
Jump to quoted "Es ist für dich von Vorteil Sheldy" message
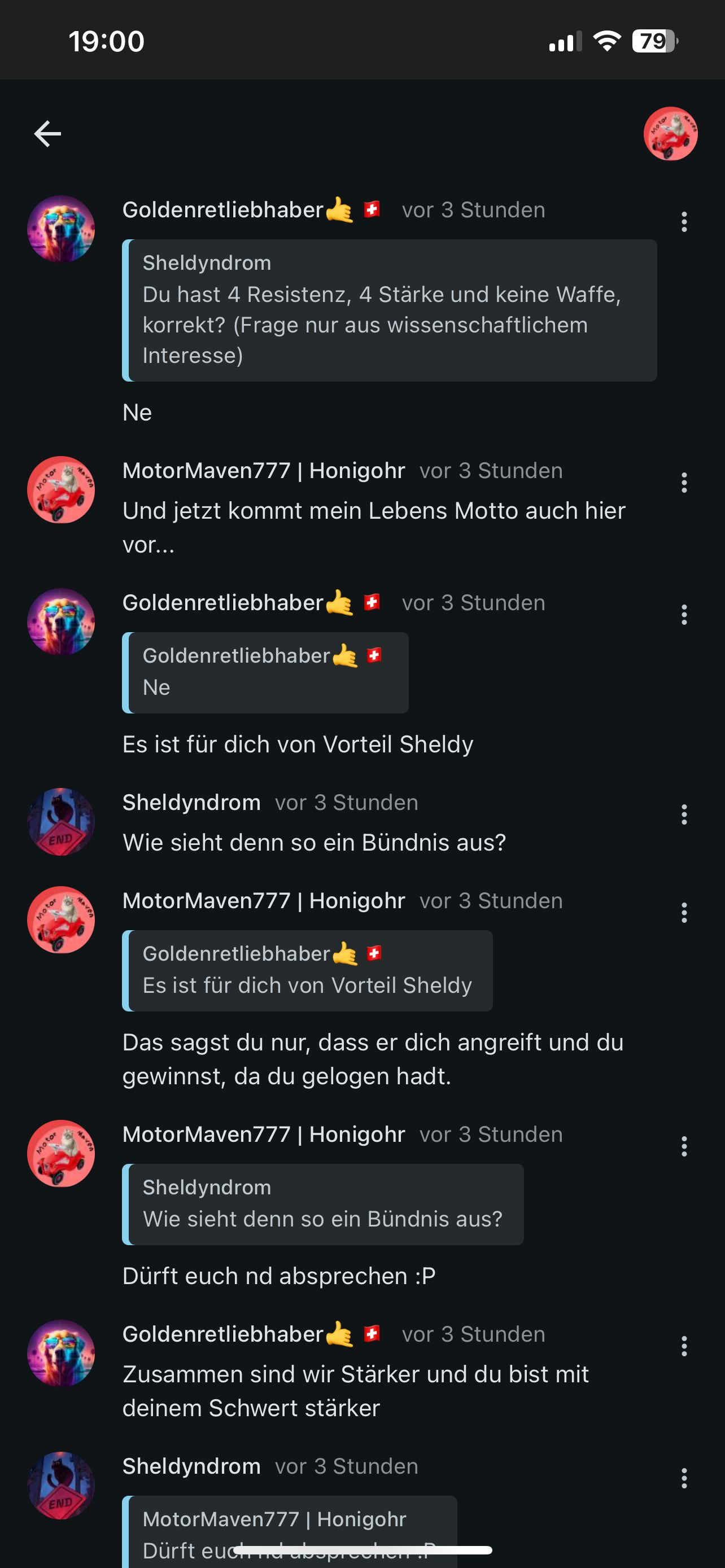307,971
